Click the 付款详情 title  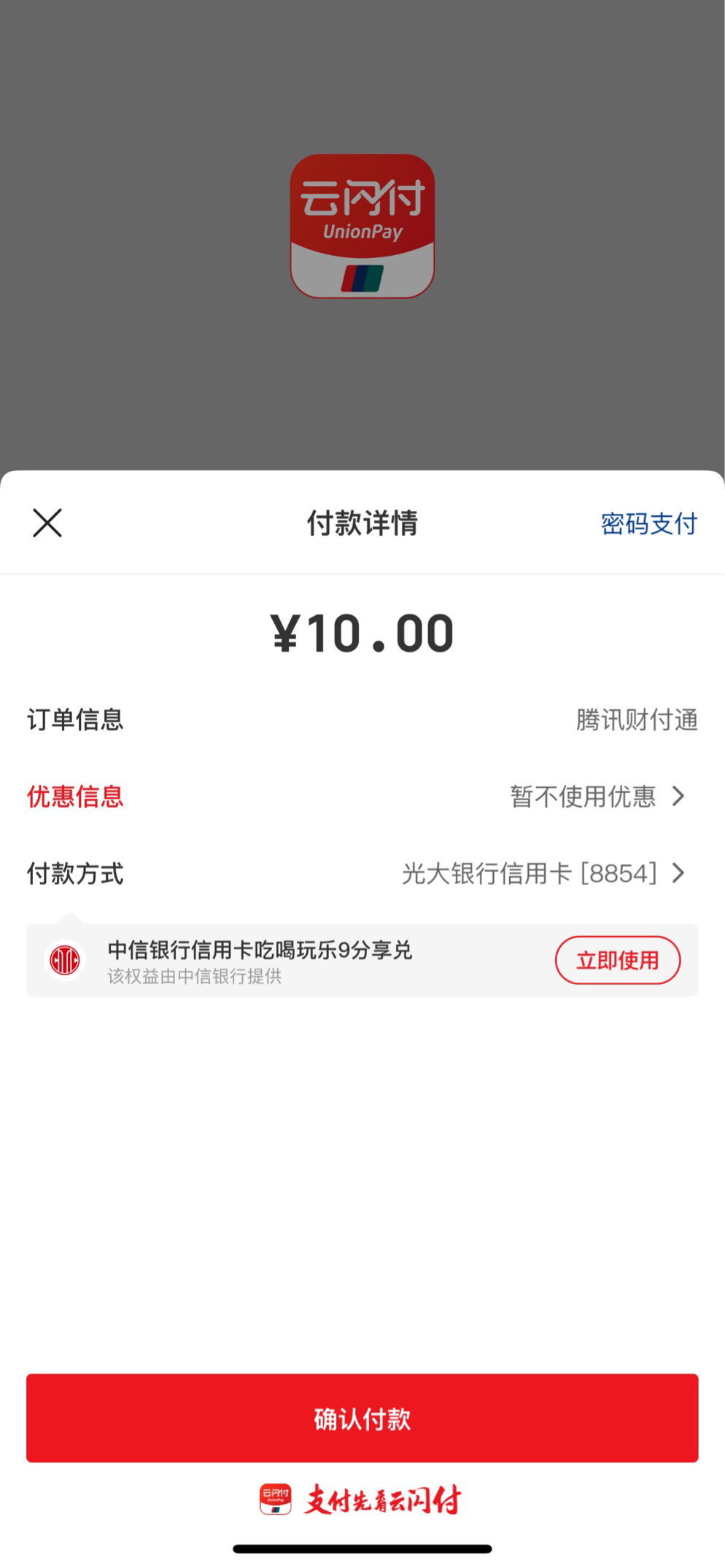click(362, 522)
